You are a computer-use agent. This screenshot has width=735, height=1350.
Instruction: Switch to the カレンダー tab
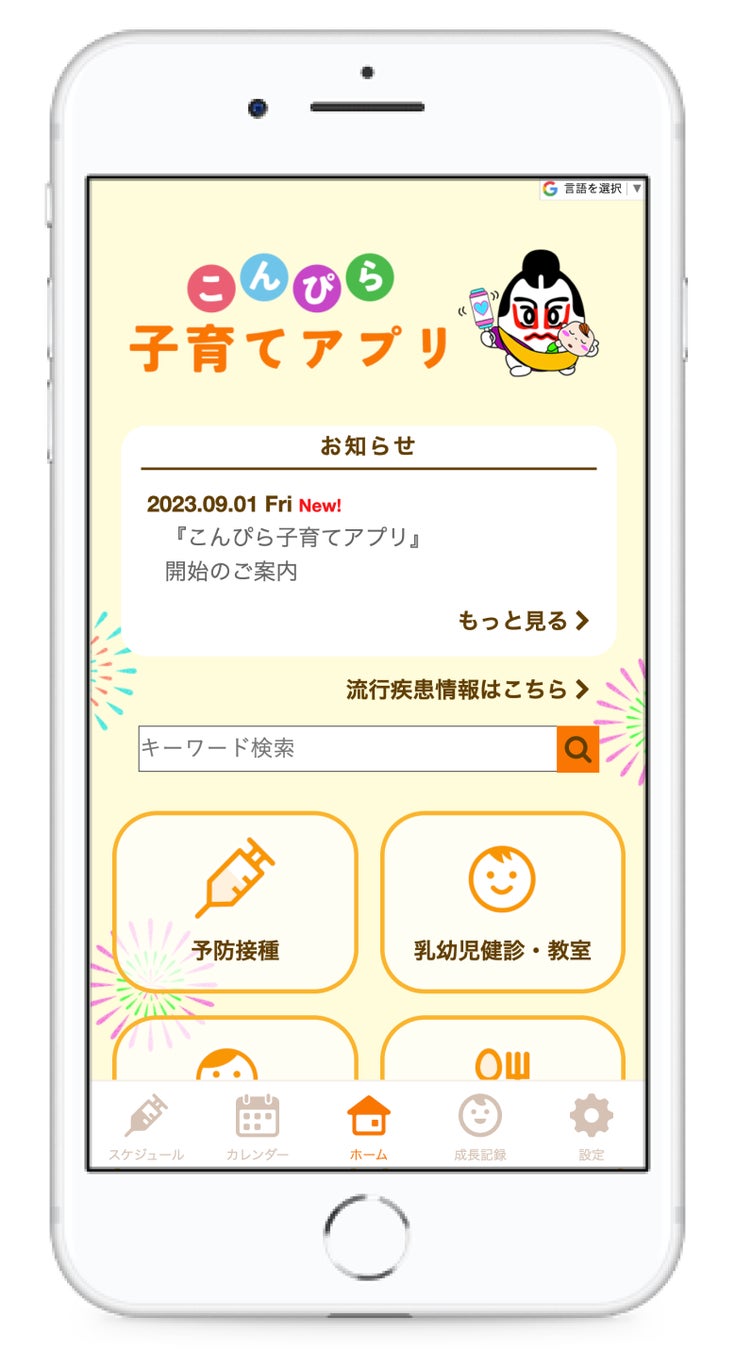(257, 1127)
